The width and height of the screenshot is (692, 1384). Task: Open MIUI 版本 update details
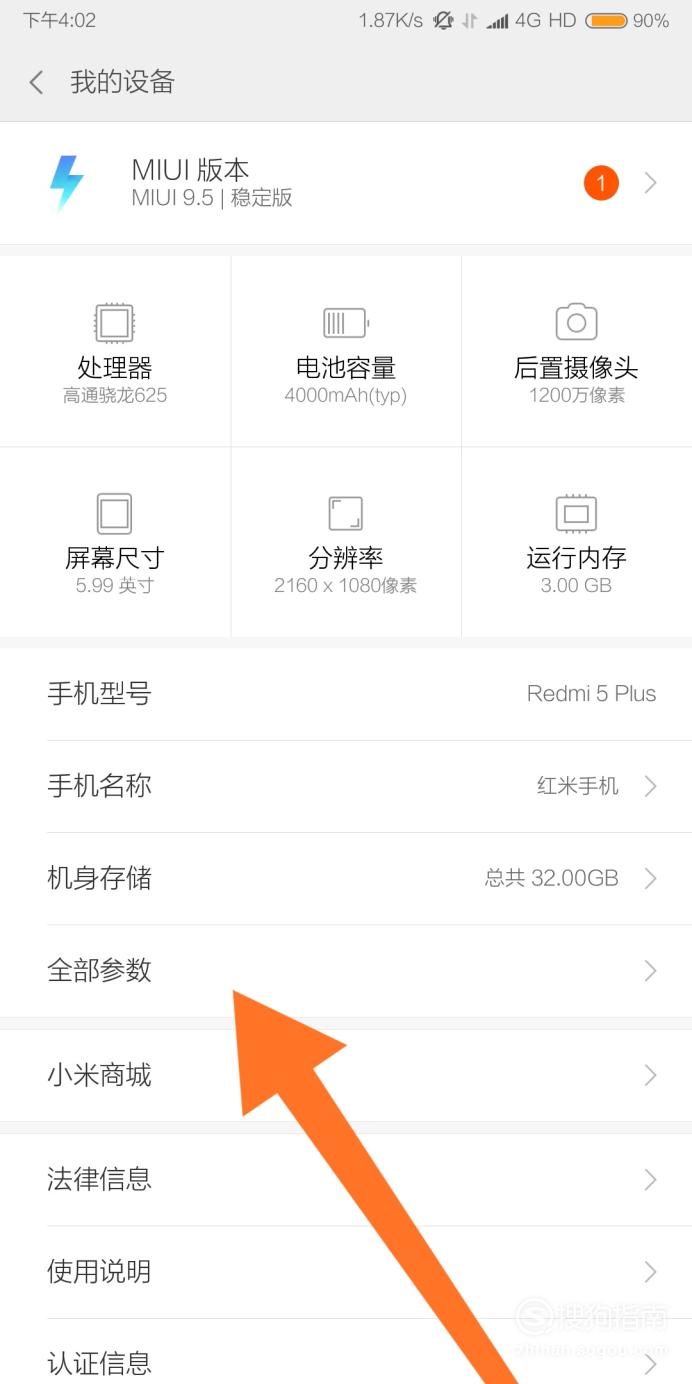pos(346,183)
